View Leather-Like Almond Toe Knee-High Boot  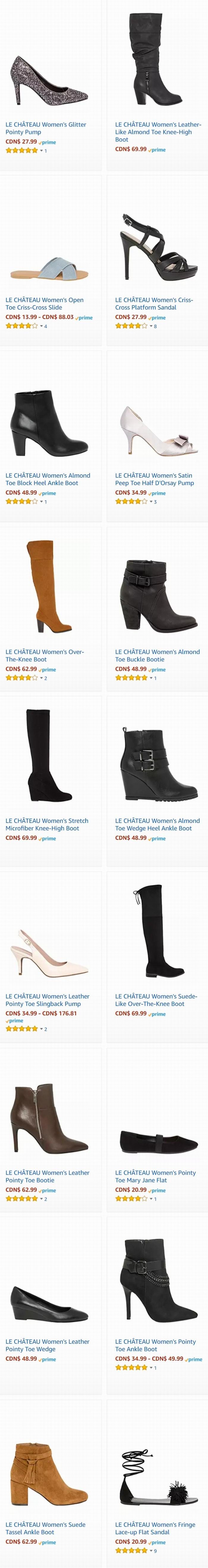(157, 132)
